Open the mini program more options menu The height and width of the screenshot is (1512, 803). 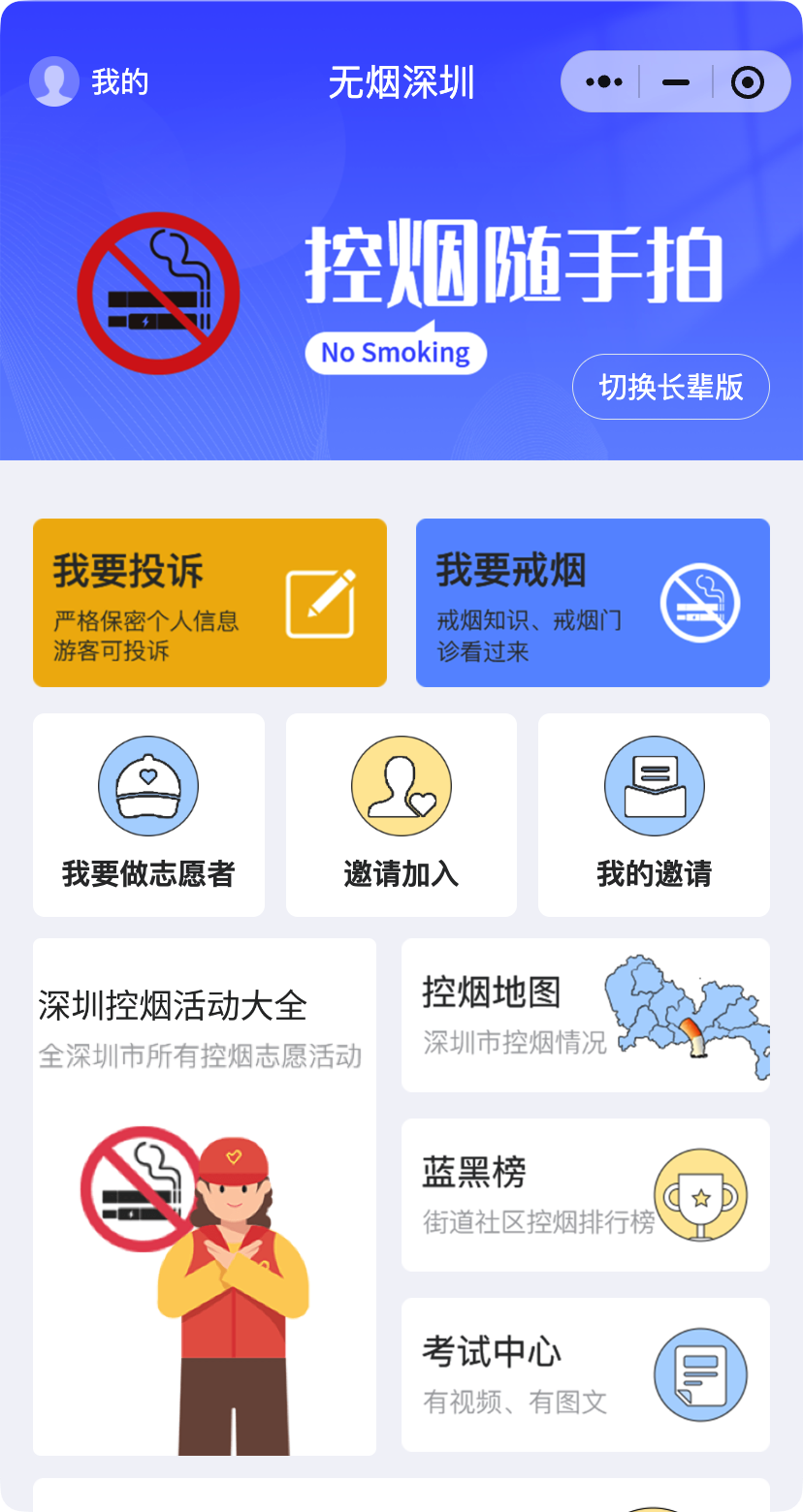tap(604, 82)
